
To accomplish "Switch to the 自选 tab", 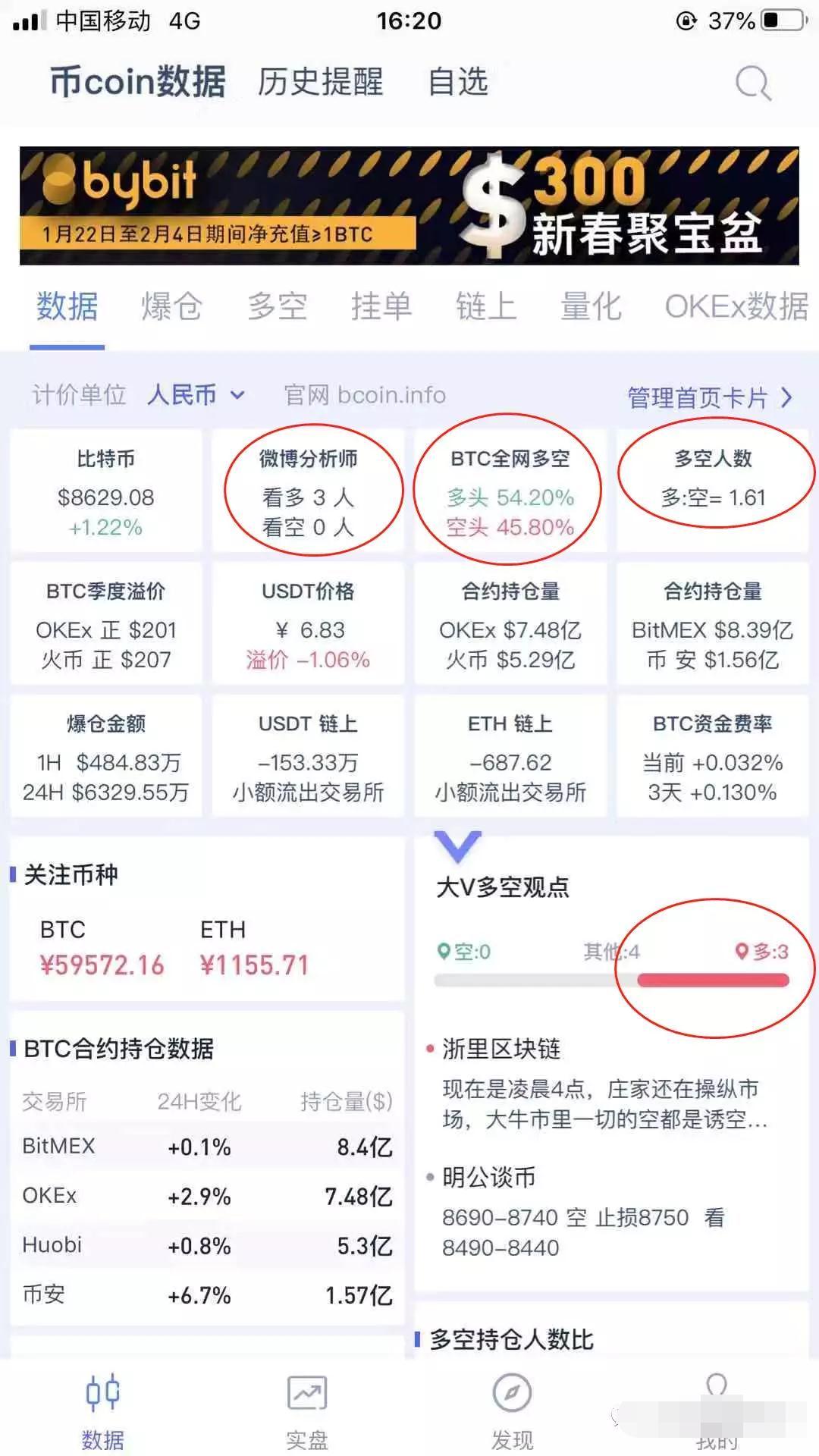I will (457, 82).
